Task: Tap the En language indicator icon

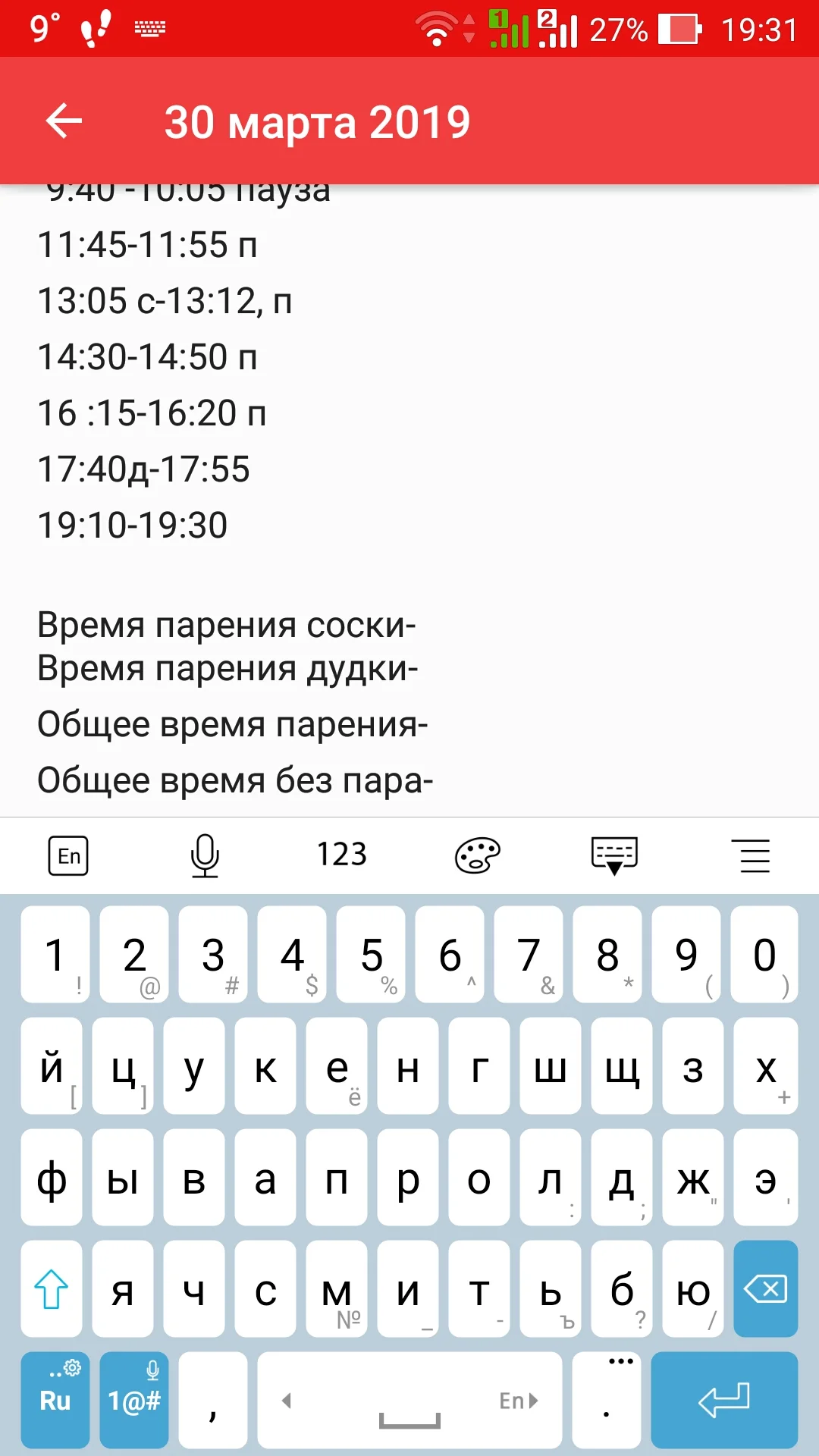Action: click(69, 855)
